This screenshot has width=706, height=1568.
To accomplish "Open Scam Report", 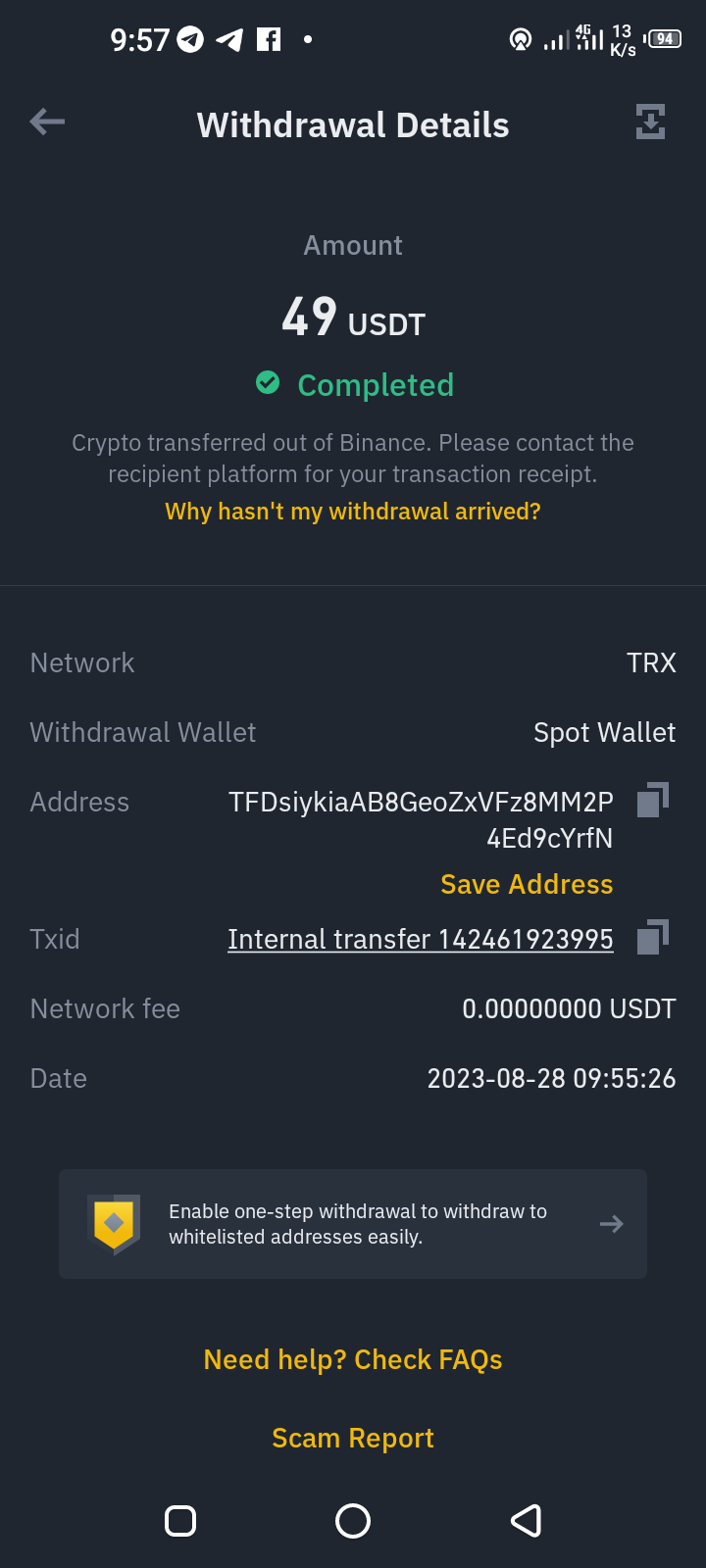I will 353,1438.
